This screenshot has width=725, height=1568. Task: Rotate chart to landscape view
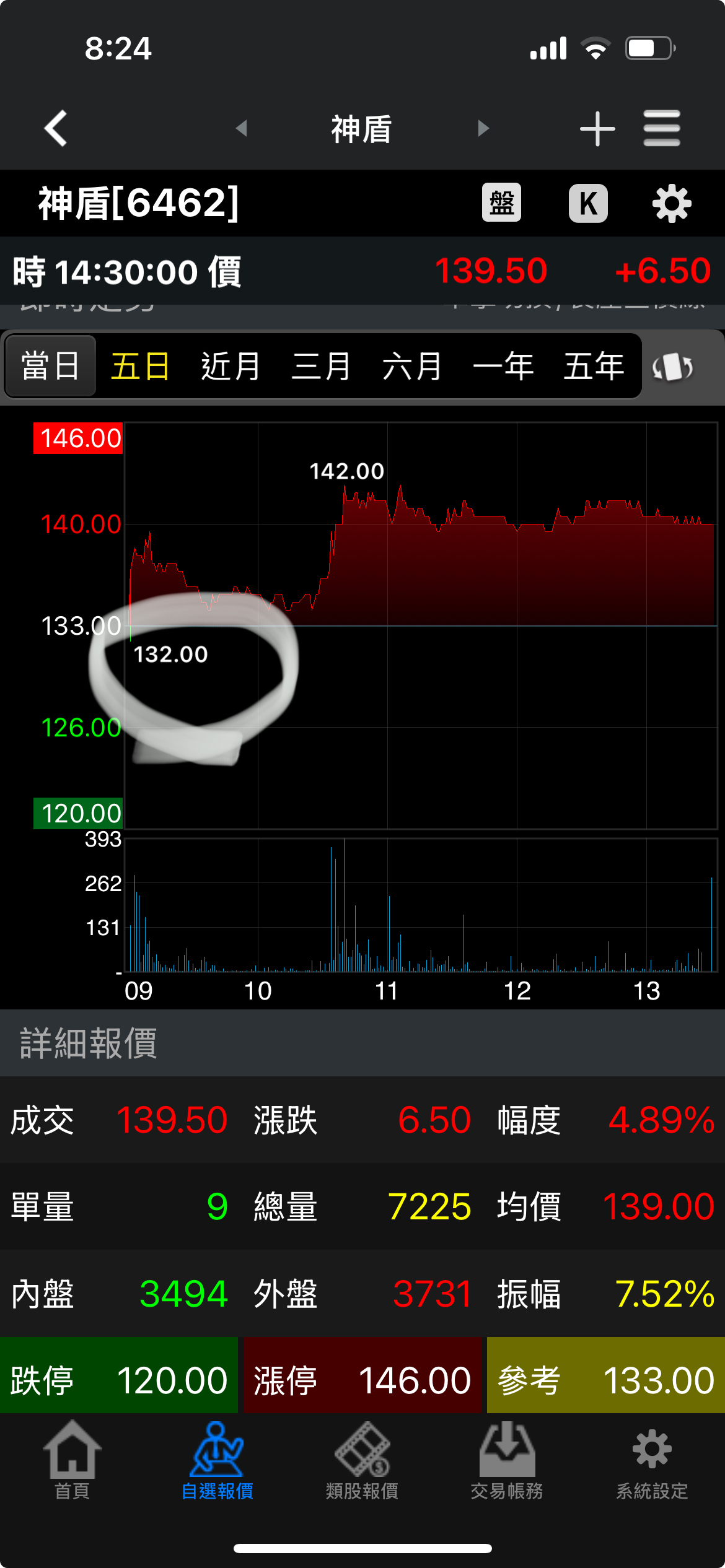672,367
